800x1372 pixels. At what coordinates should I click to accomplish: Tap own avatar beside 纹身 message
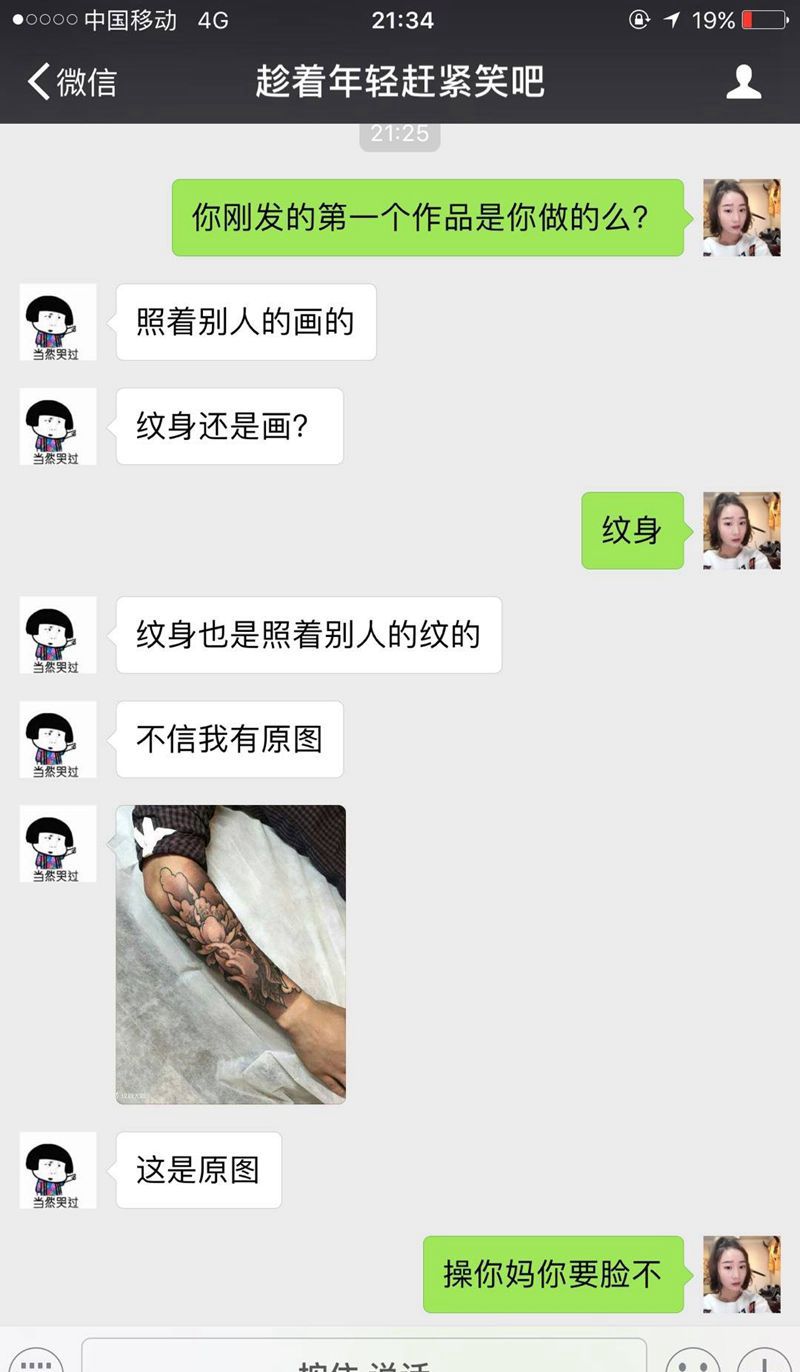tap(741, 531)
